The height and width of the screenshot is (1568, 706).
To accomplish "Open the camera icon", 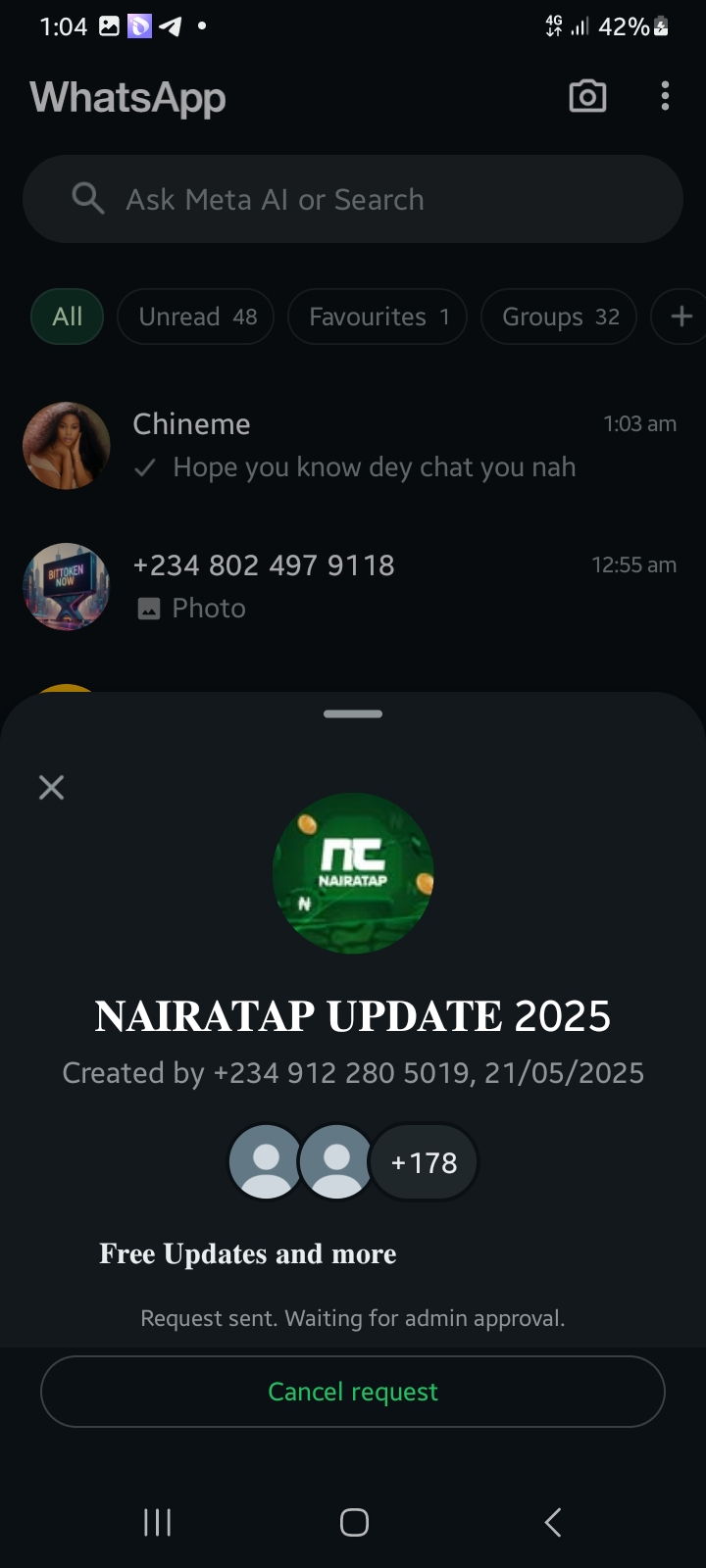I will [x=587, y=96].
